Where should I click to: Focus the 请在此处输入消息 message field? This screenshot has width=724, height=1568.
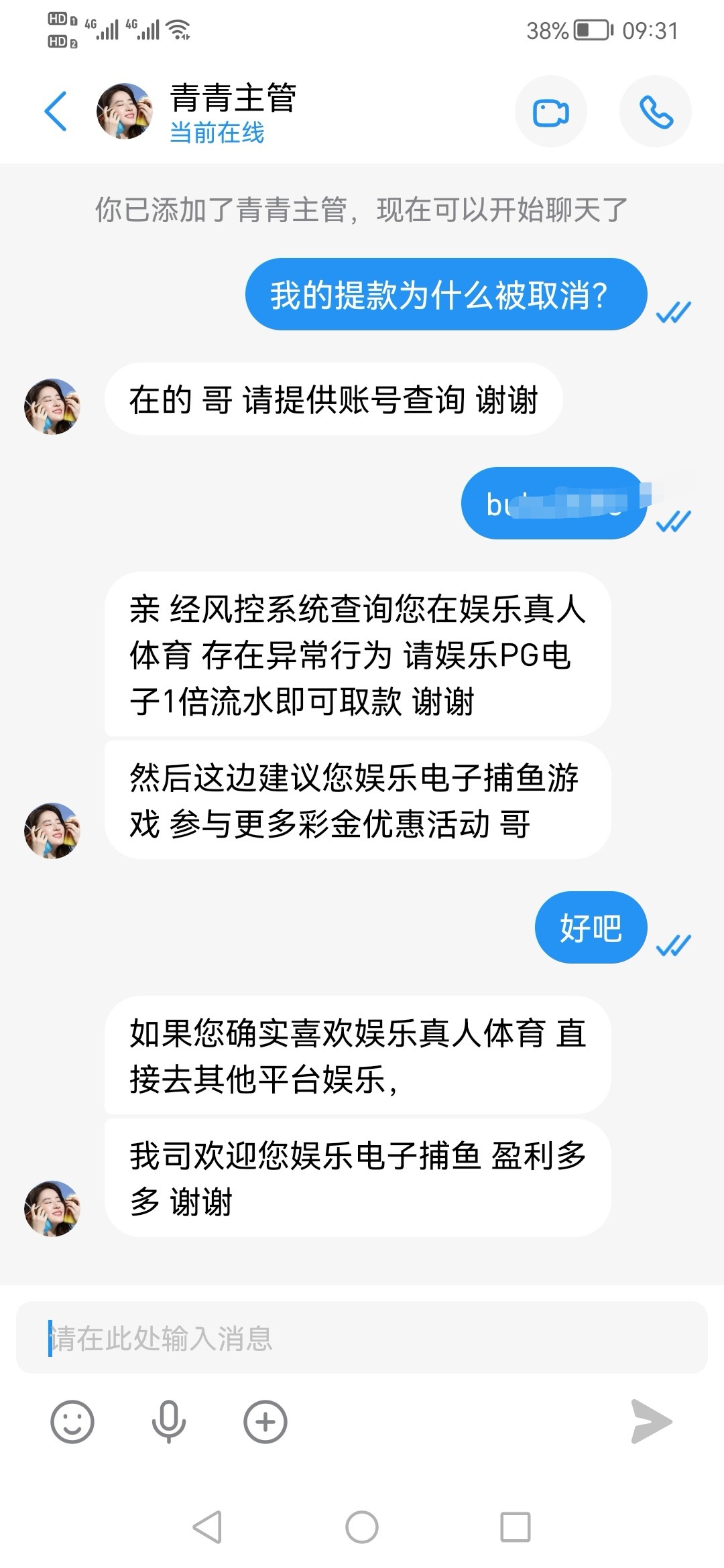(x=362, y=1338)
